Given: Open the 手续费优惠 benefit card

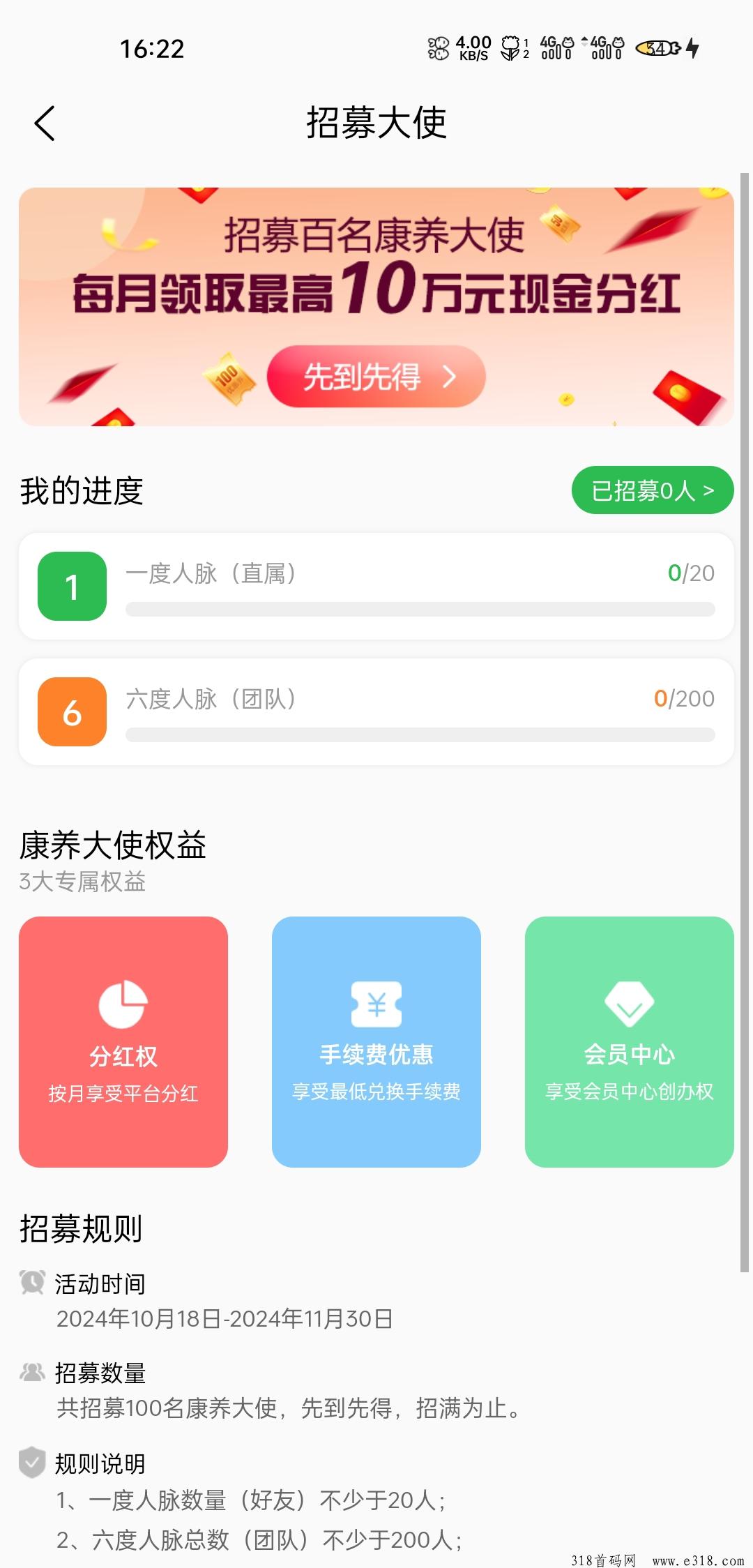Looking at the screenshot, I should (x=376, y=1041).
